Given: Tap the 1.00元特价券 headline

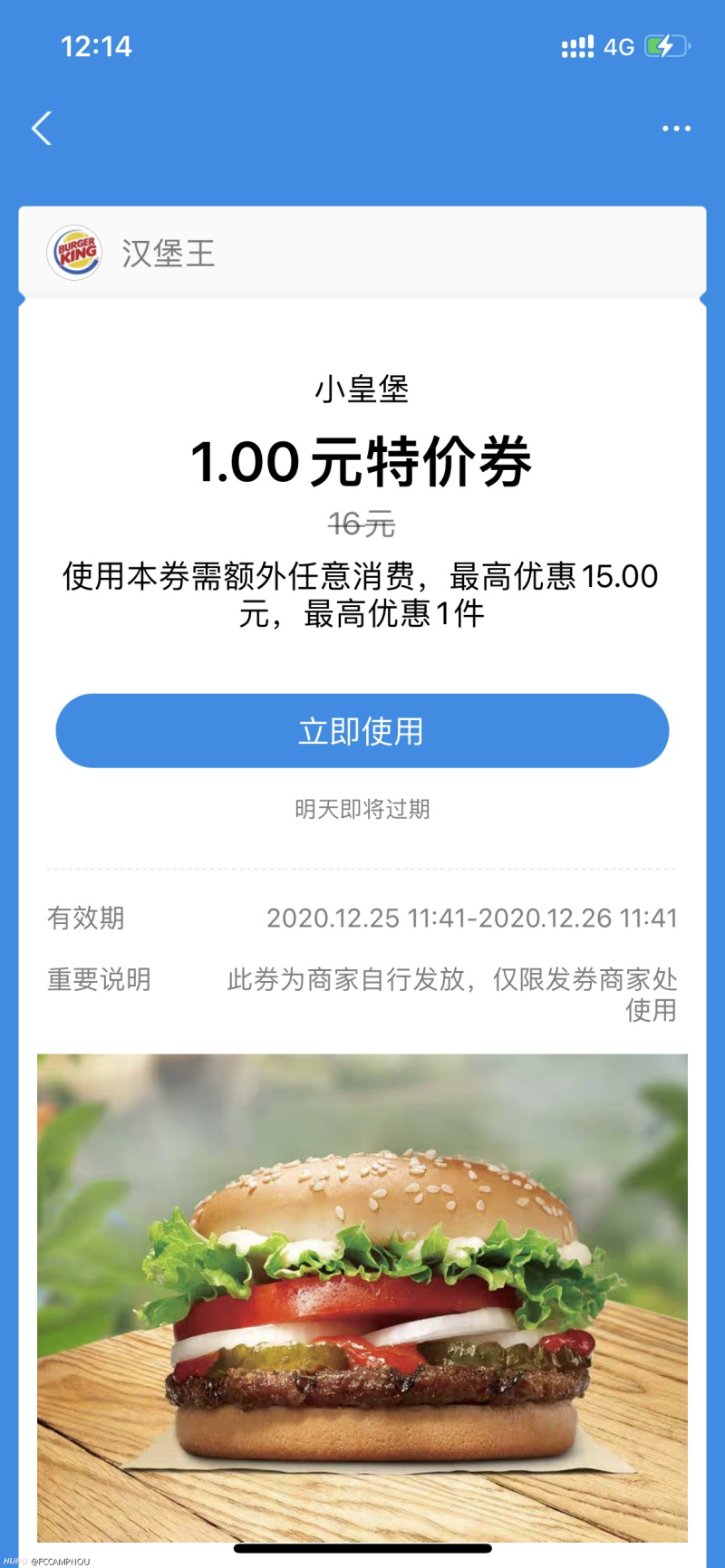Looking at the screenshot, I should 362,462.
